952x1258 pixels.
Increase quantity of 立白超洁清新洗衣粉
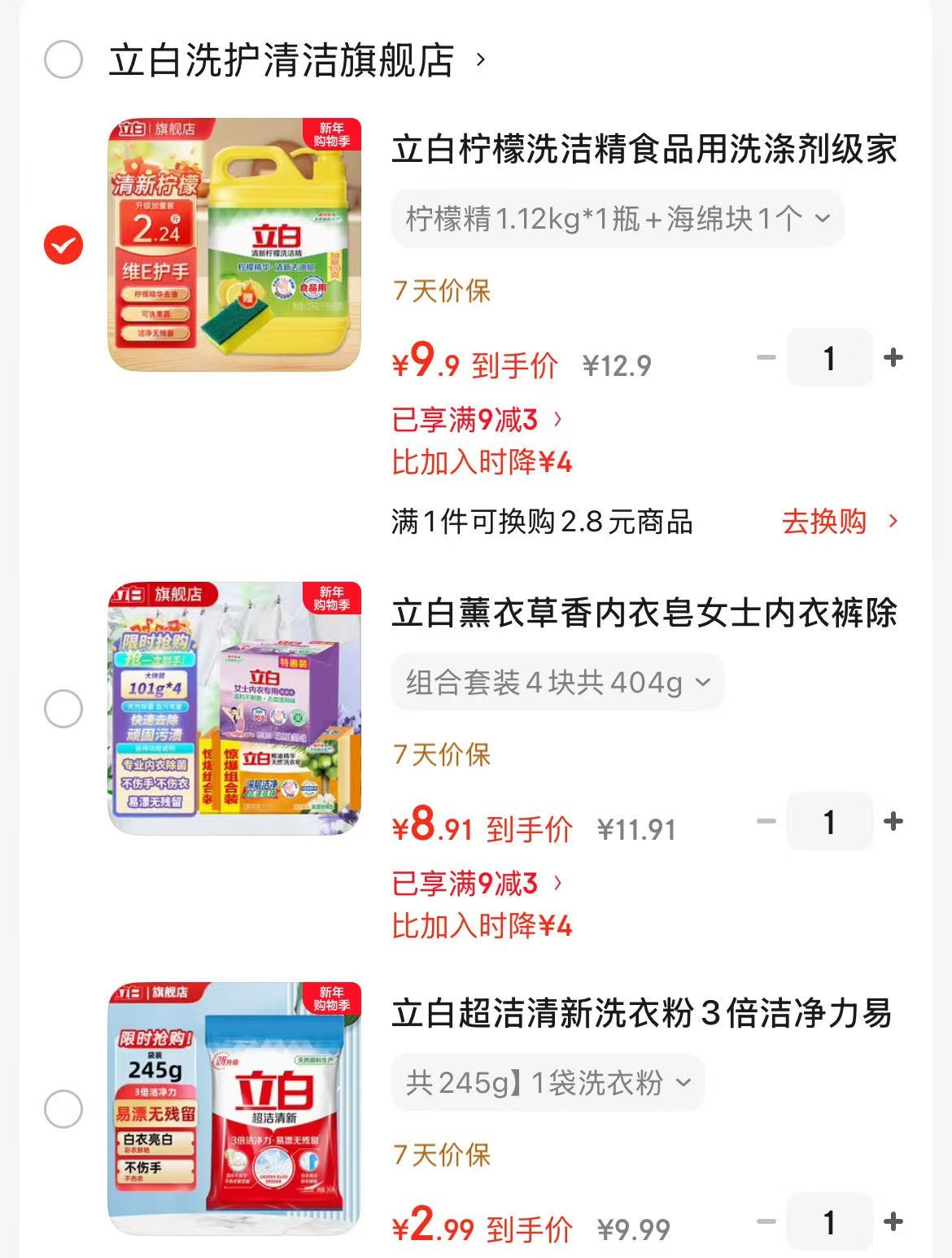893,1222
